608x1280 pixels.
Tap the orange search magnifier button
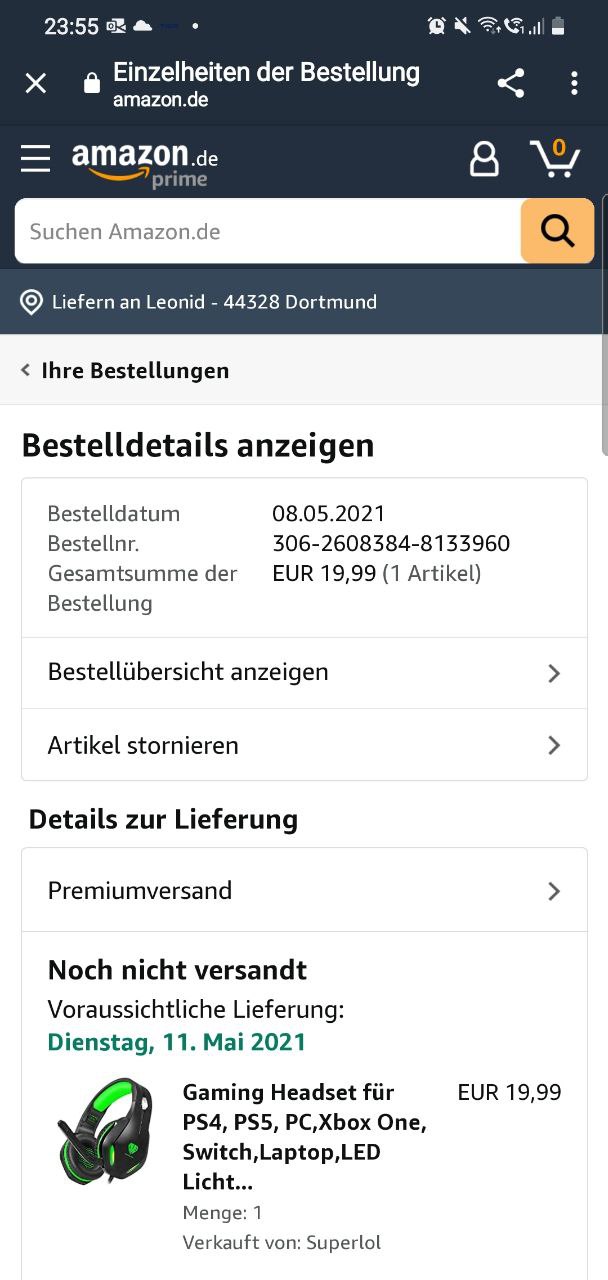pos(557,231)
